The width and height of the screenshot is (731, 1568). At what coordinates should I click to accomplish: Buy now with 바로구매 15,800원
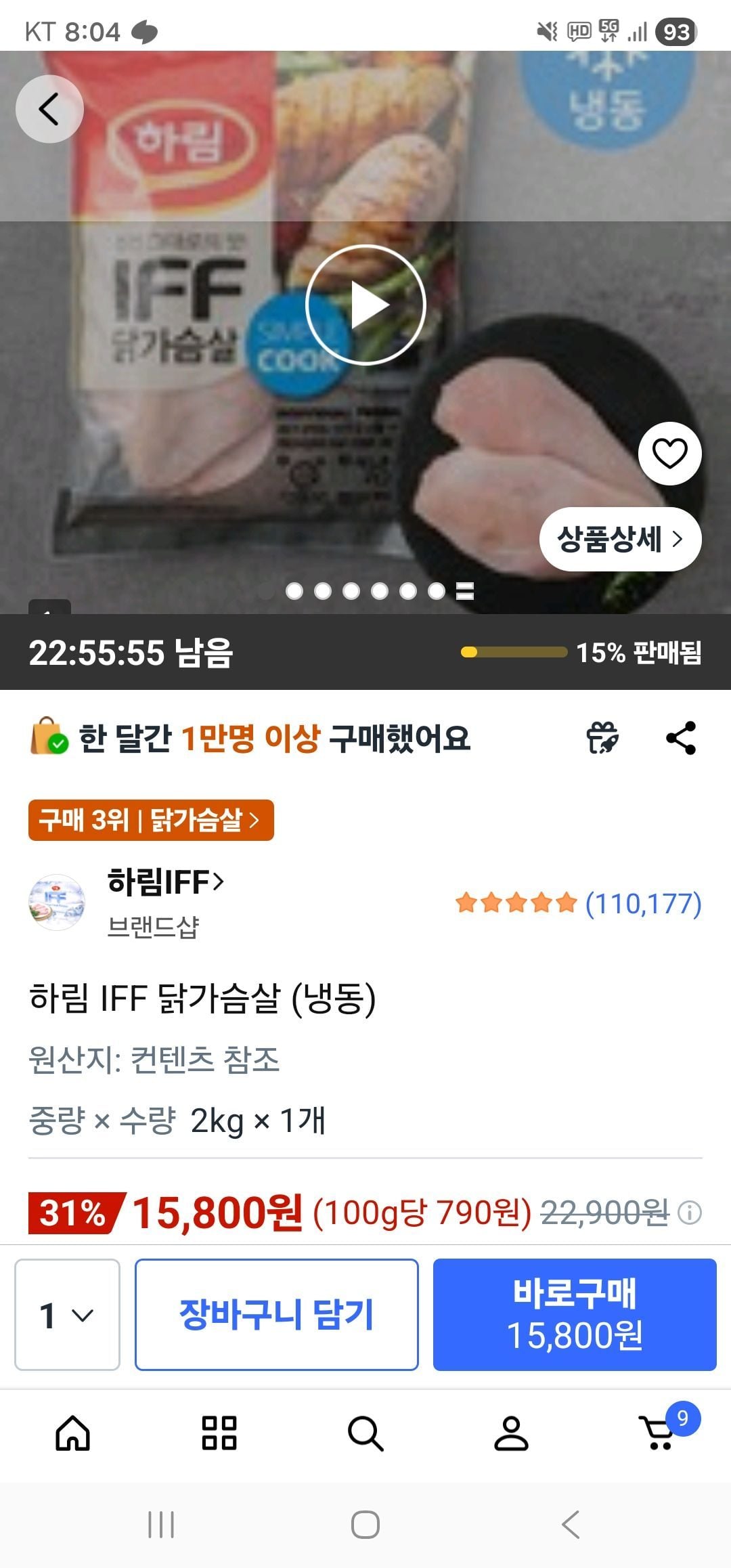(575, 1315)
